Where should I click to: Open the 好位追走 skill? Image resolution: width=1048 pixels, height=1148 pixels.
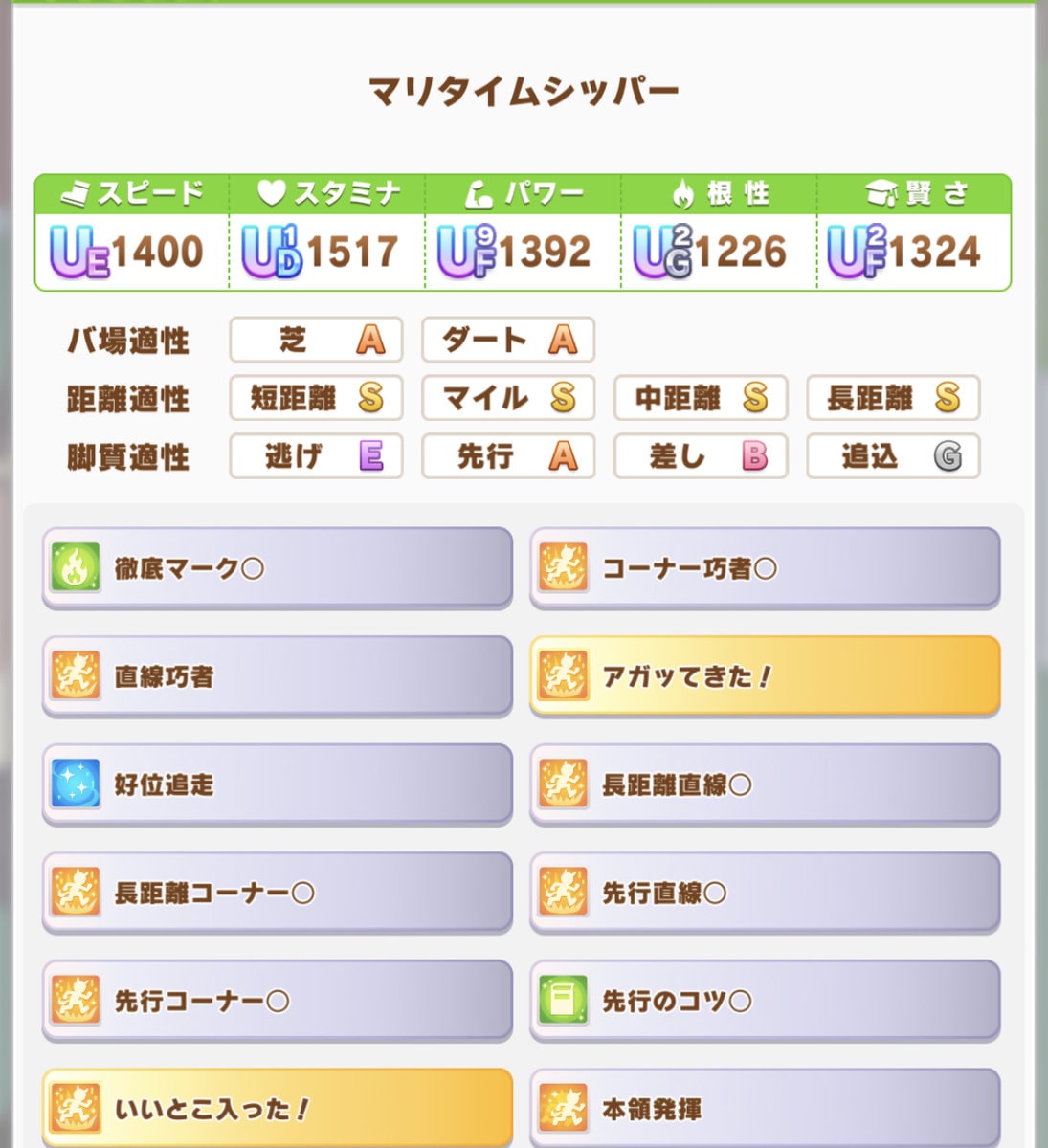277,784
